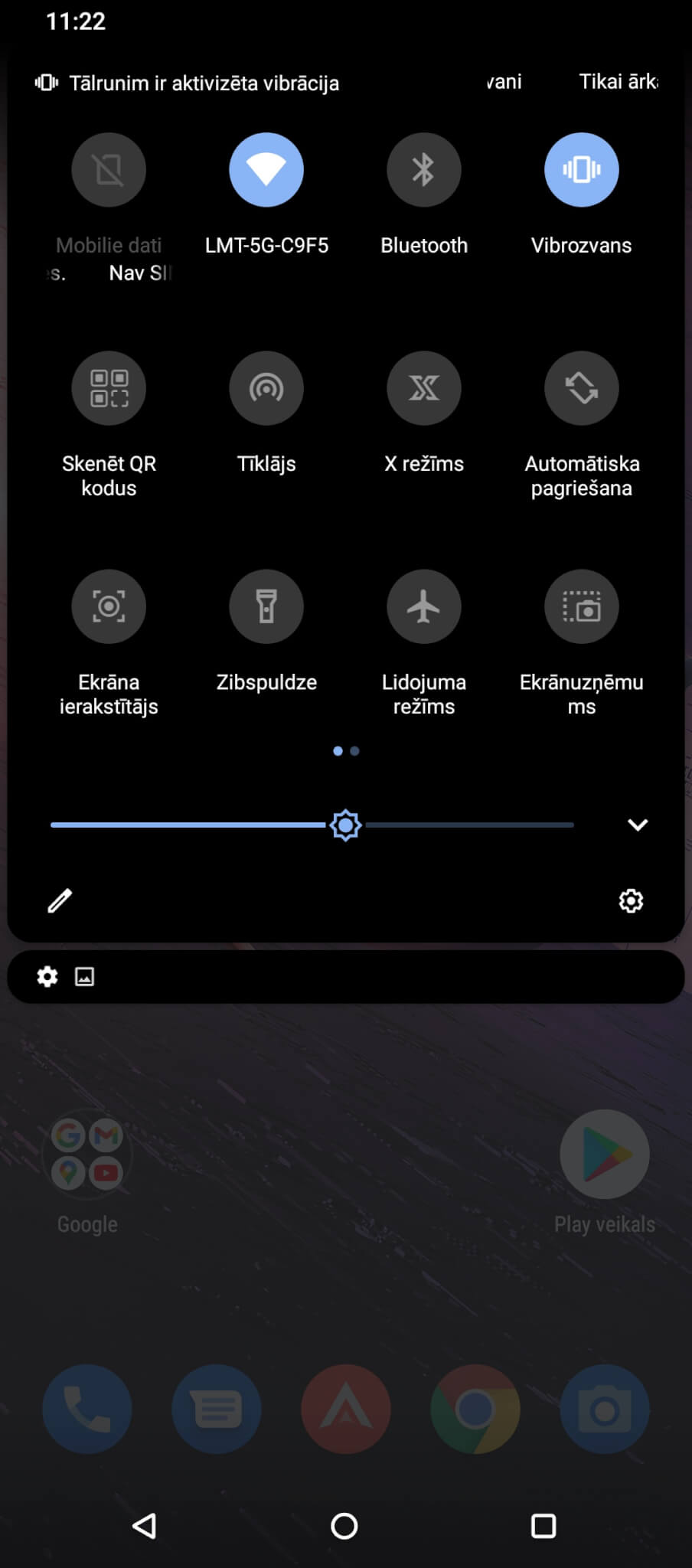Image resolution: width=692 pixels, height=1568 pixels.
Task: Start Ekrāna ierakstītājs
Action: click(x=109, y=606)
